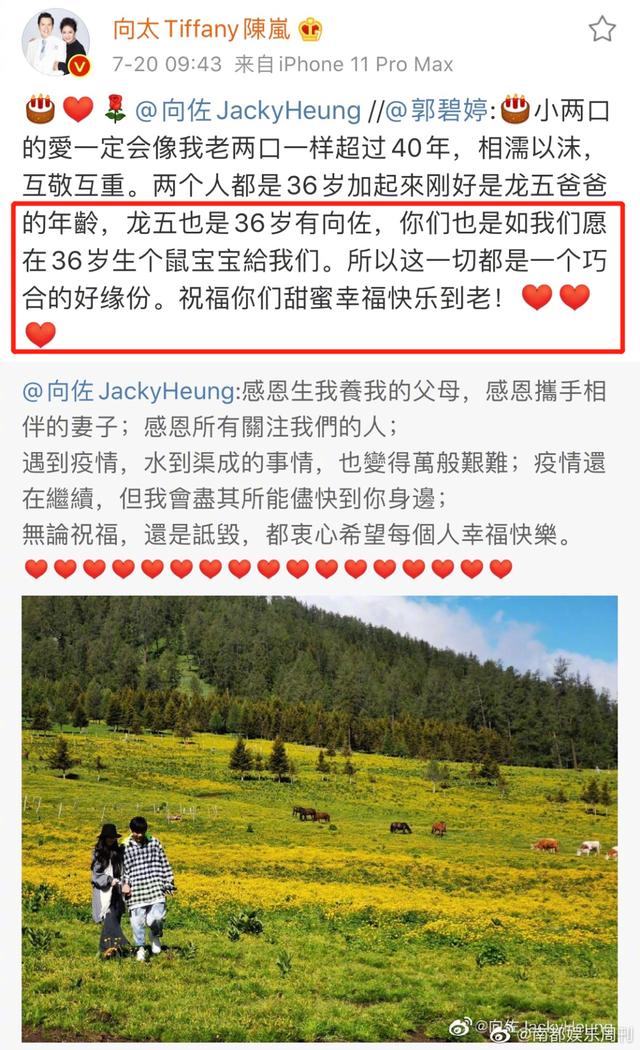Viewport: 640px width, 1050px height.
Task: Favorite this post with the star icon
Action: click(601, 29)
